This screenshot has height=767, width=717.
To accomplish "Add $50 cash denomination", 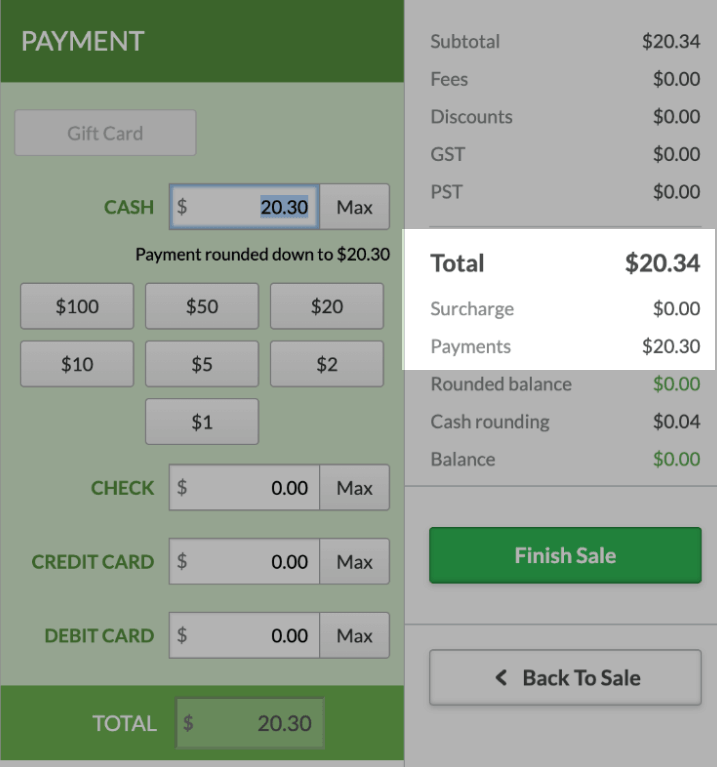I will pyautogui.click(x=202, y=306).
